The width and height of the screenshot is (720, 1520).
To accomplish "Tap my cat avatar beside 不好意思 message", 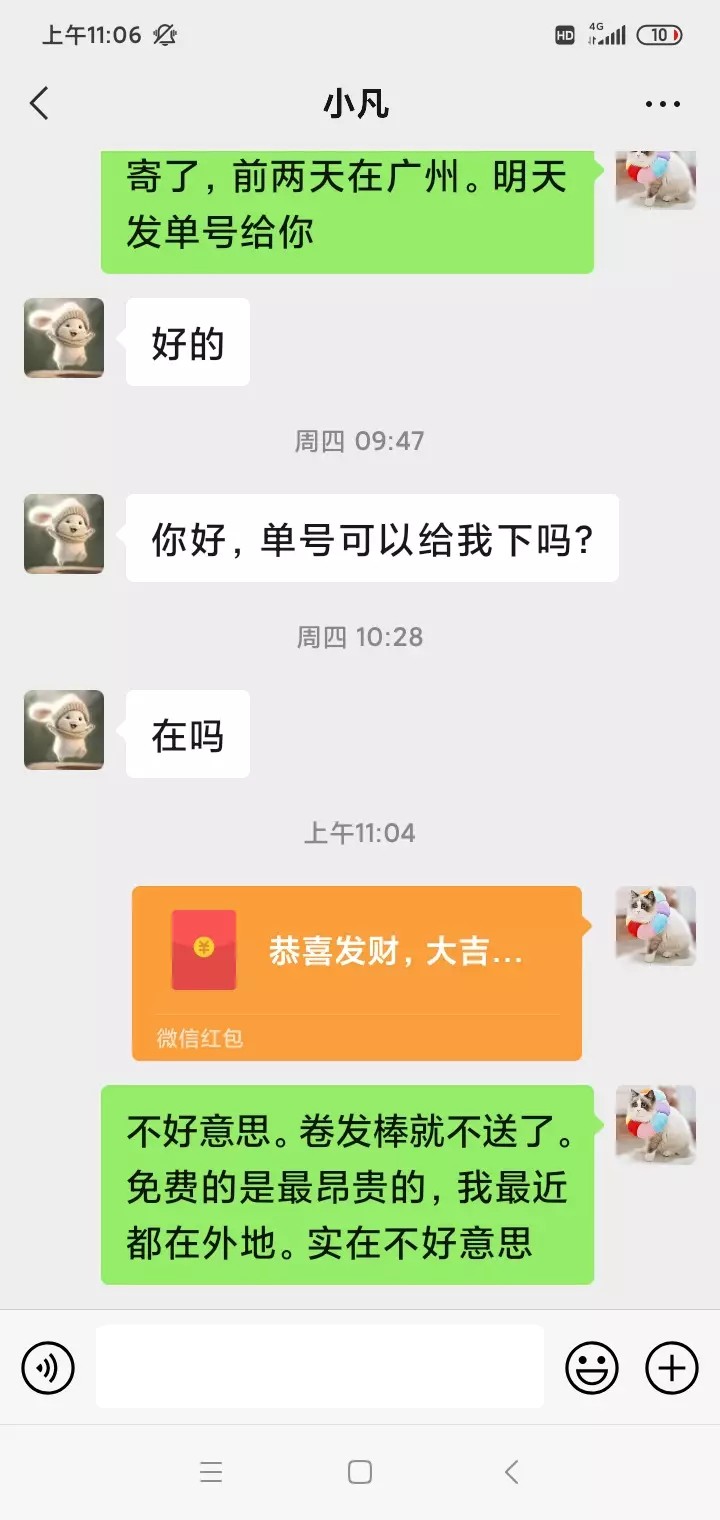I will click(x=655, y=1124).
